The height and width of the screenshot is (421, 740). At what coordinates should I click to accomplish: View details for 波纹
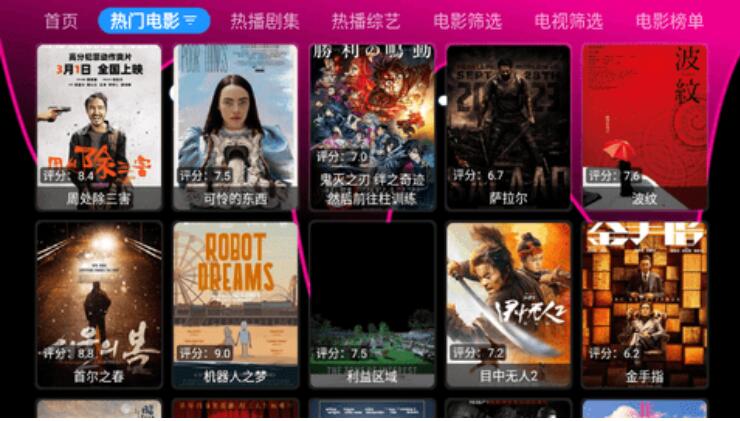click(x=644, y=125)
